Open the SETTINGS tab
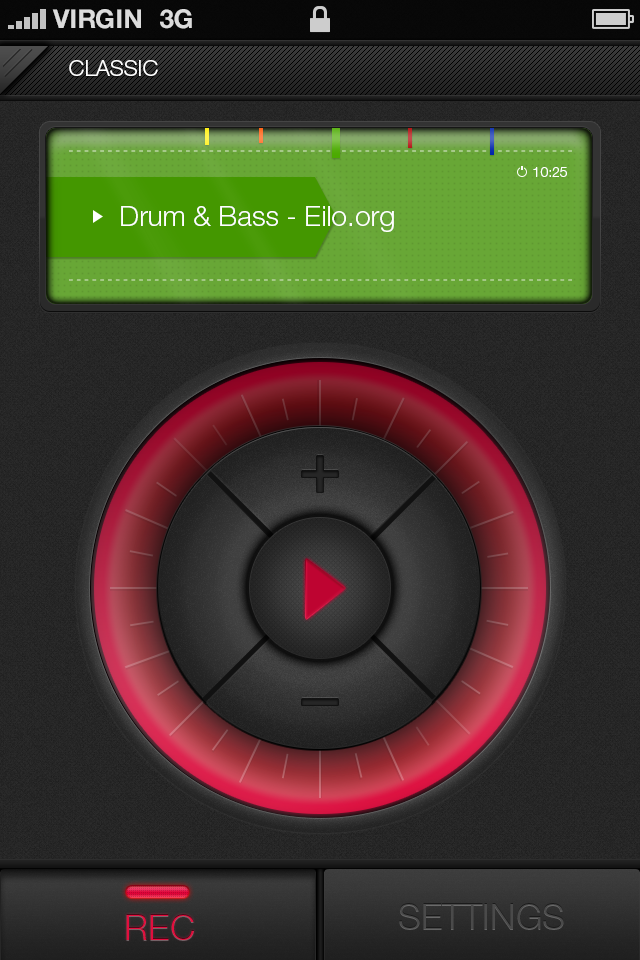Image resolution: width=640 pixels, height=960 pixels. click(x=481, y=916)
